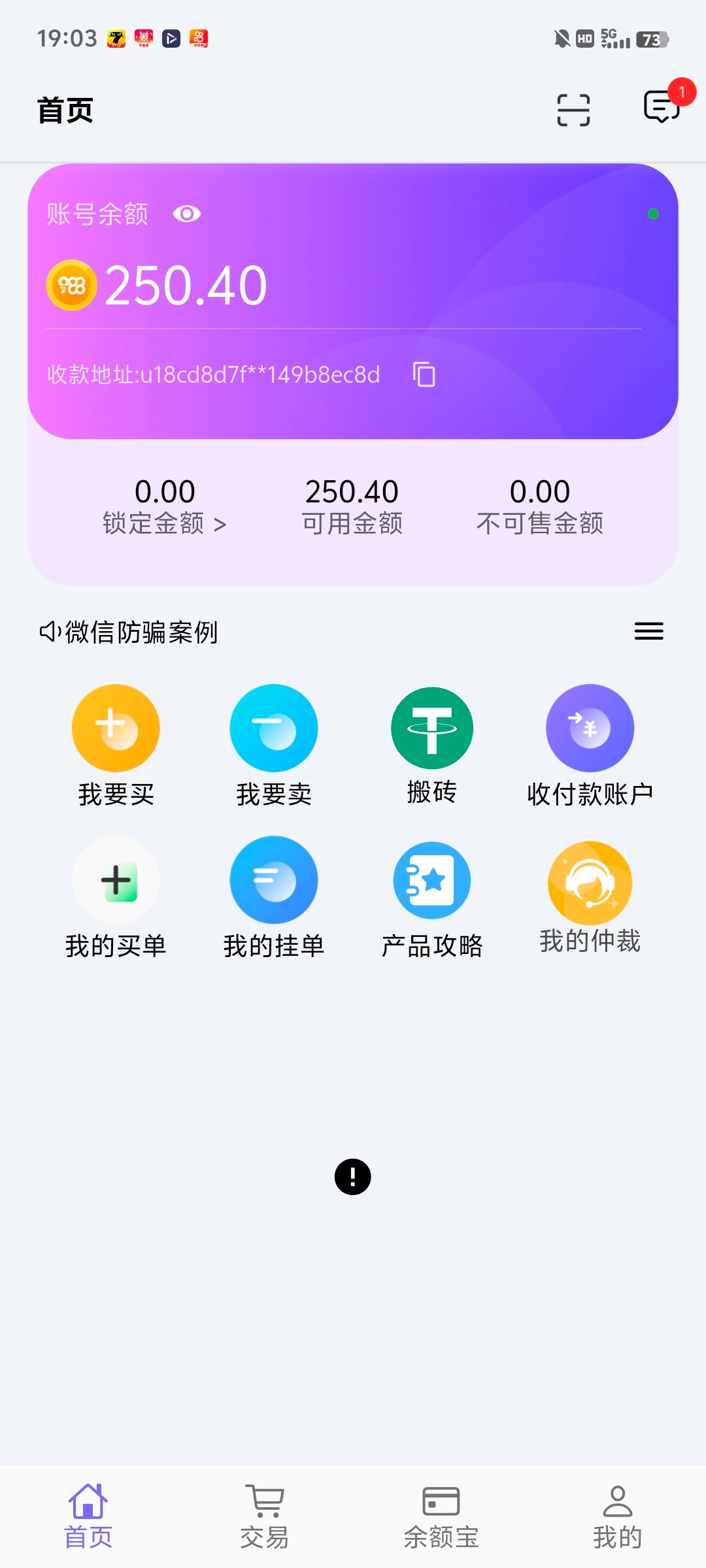Image resolution: width=706 pixels, height=1568 pixels.
Task: Go to the 我的 profile tab
Action: click(x=617, y=1517)
